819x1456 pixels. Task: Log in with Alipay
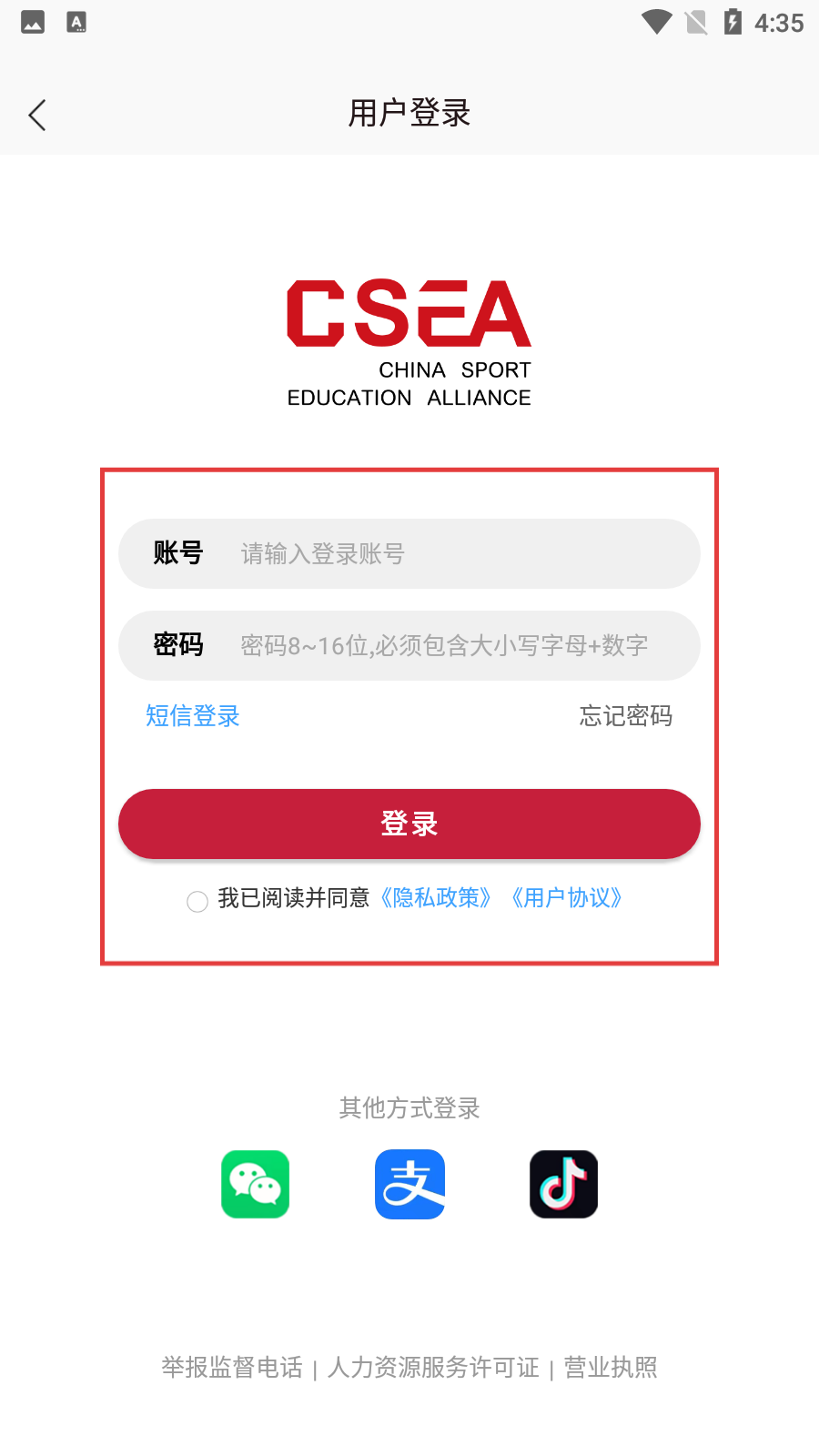[409, 1184]
